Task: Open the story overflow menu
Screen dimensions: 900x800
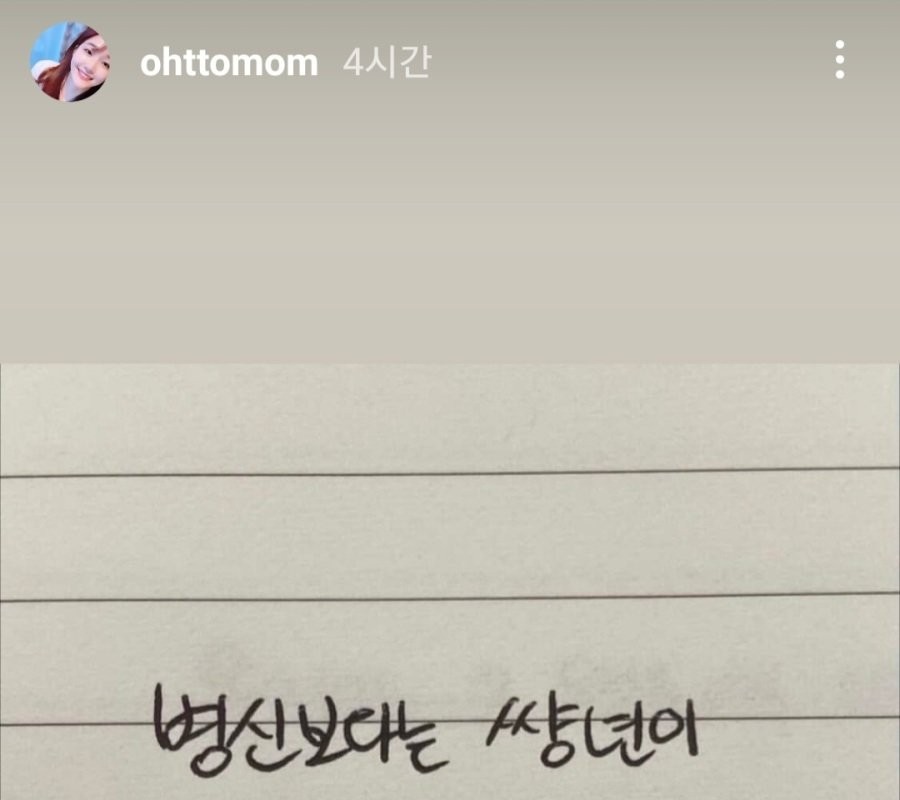Action: click(x=839, y=61)
